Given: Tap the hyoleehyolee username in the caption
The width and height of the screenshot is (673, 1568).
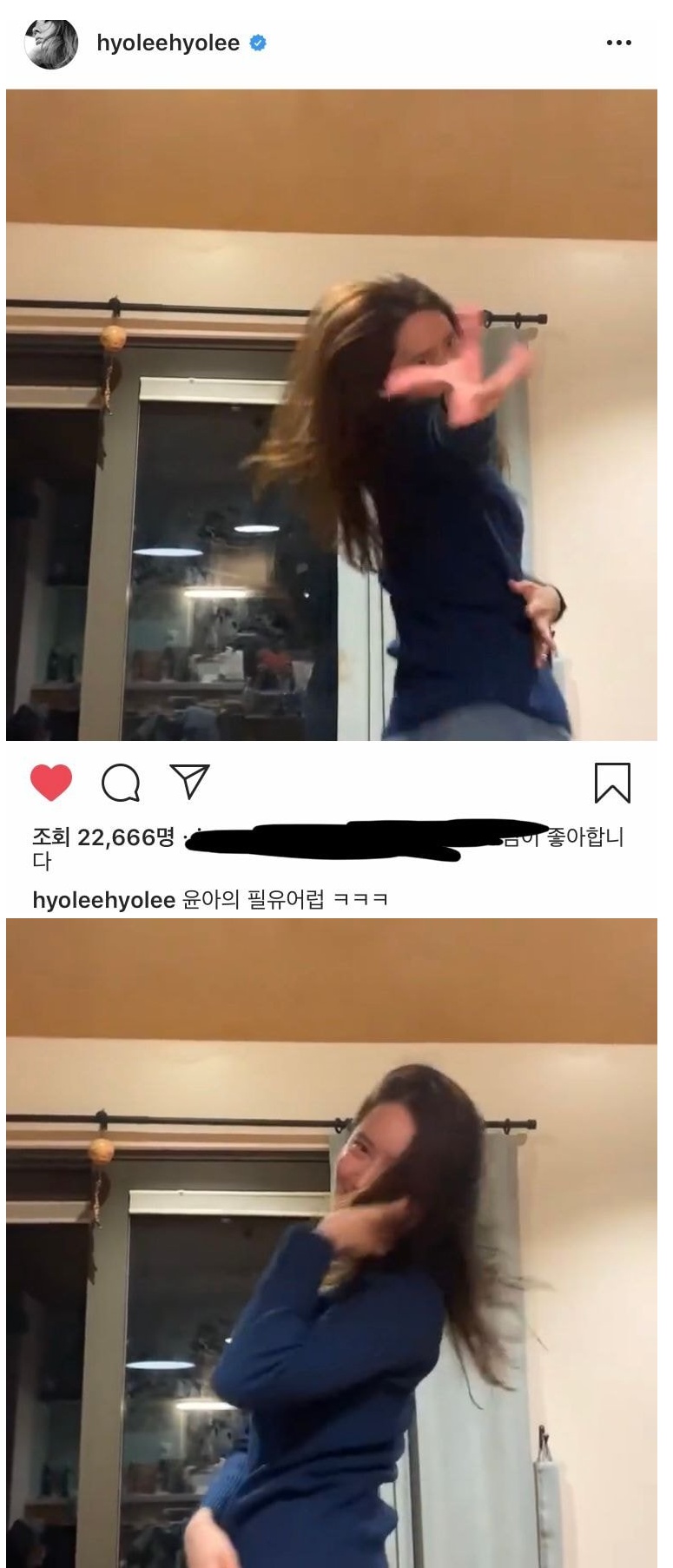Looking at the screenshot, I should [x=103, y=900].
